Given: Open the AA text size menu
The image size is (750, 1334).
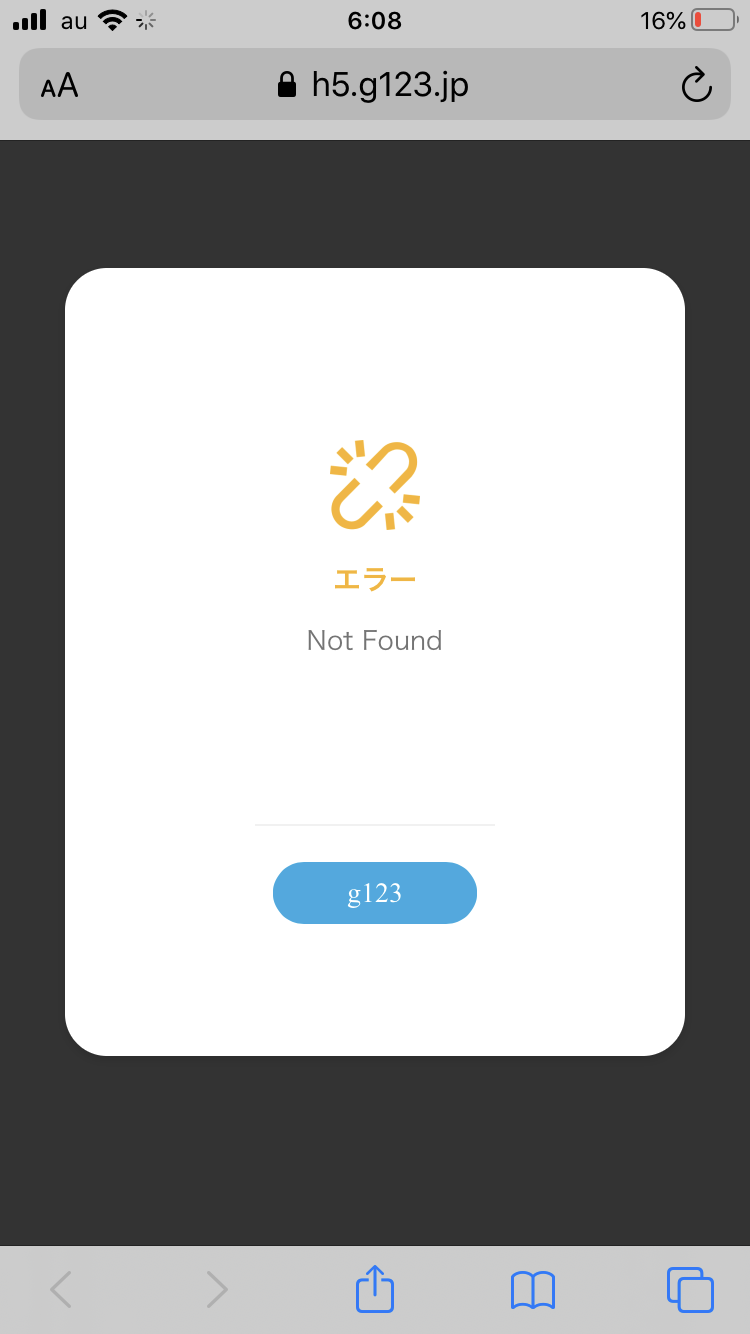Looking at the screenshot, I should coord(59,86).
